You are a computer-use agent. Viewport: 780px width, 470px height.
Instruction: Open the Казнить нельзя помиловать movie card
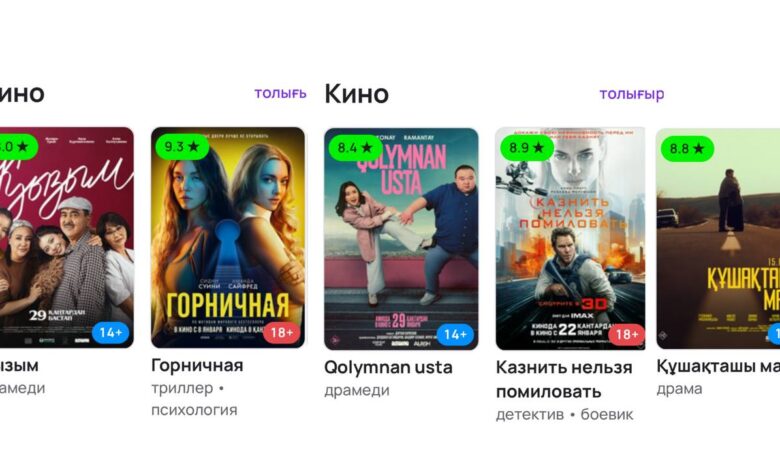pyautogui.click(x=570, y=238)
